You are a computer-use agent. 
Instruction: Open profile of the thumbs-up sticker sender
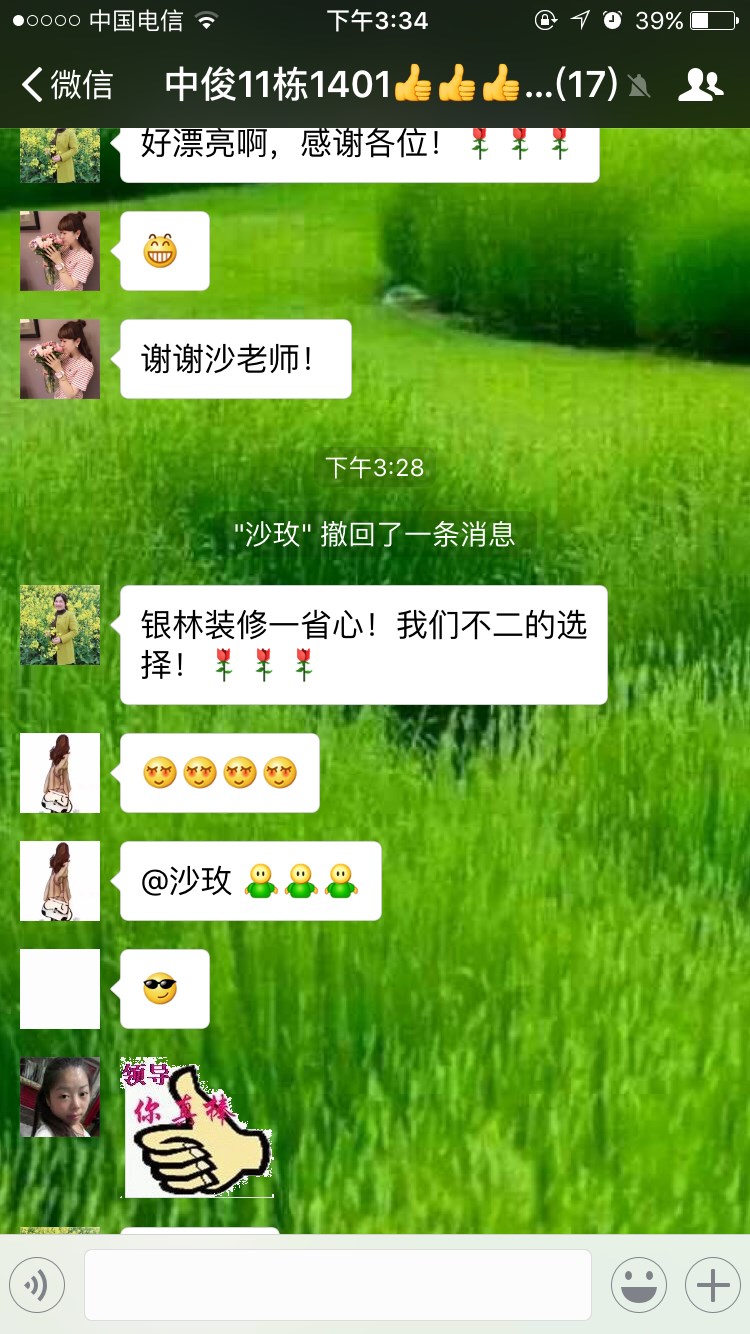point(60,1097)
